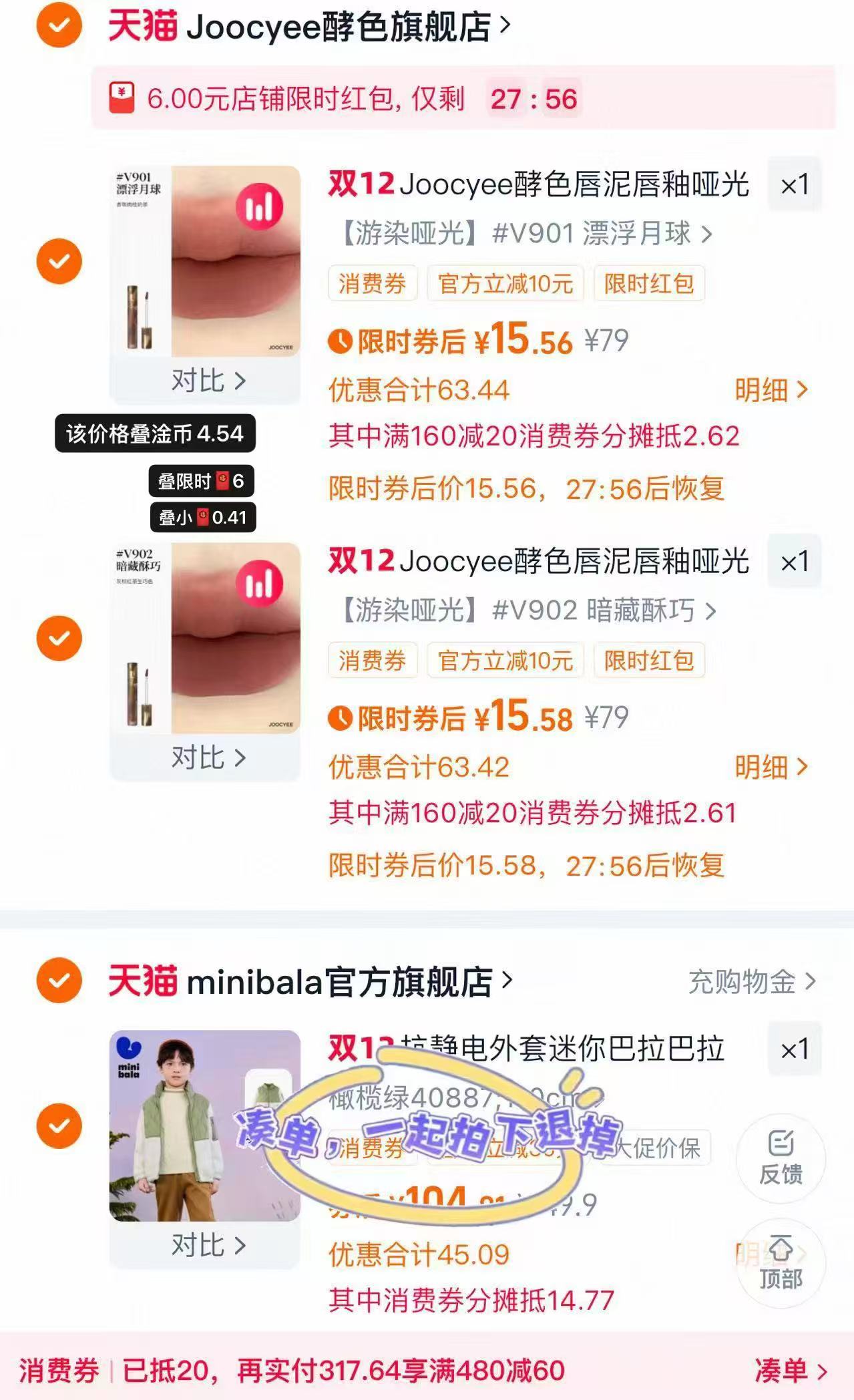The image size is (854, 1400).
Task: Jump back to top with 顶部
Action: point(781,1263)
